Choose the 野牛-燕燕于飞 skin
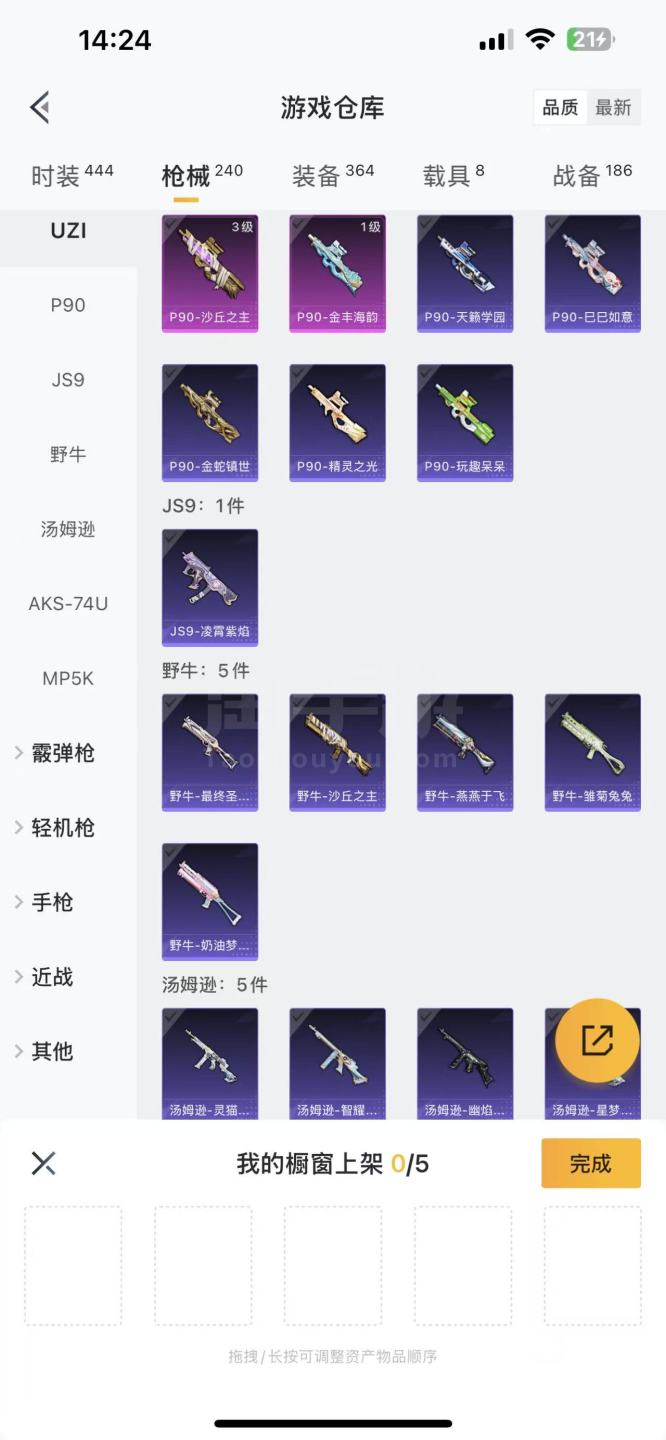The image size is (666, 1440). pos(465,752)
